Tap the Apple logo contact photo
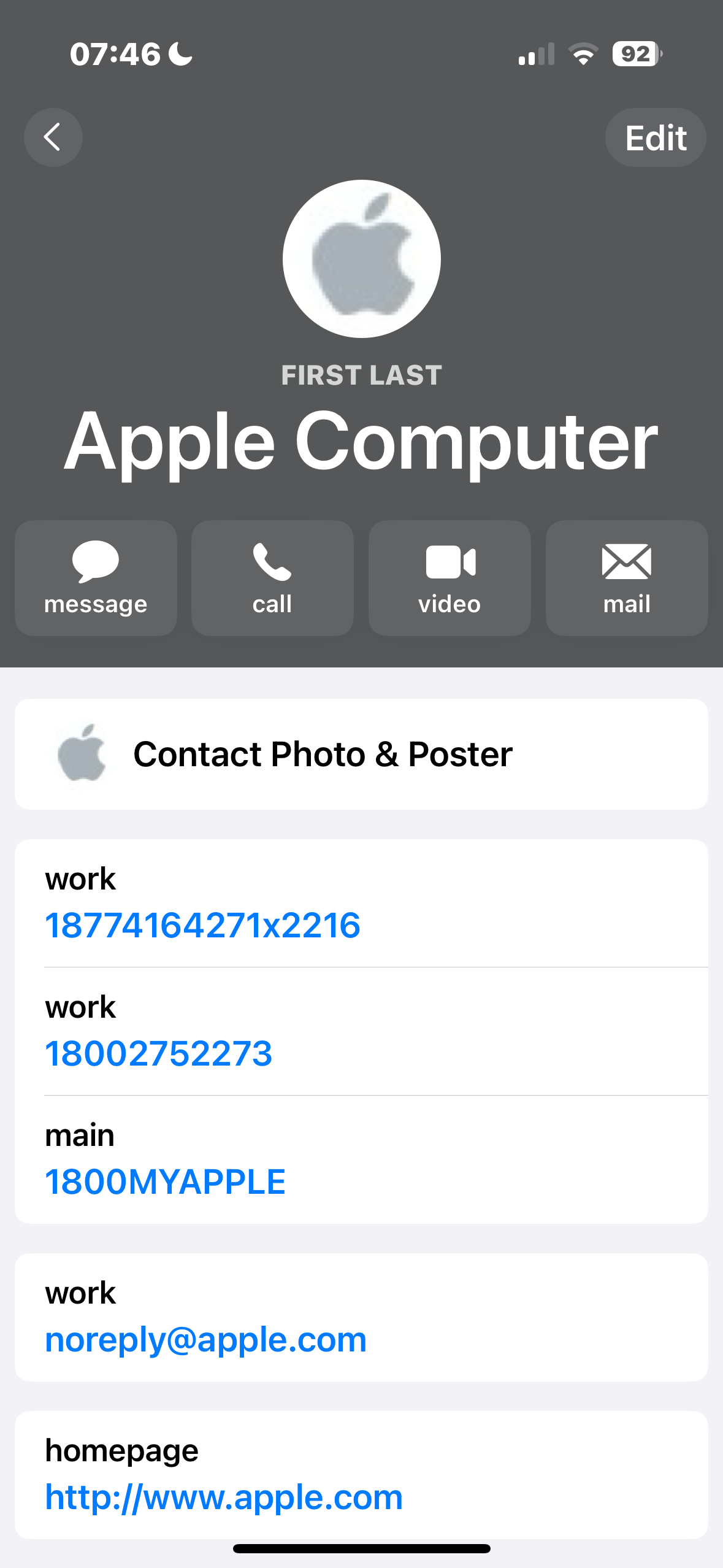This screenshot has height=1568, width=723. (362, 259)
